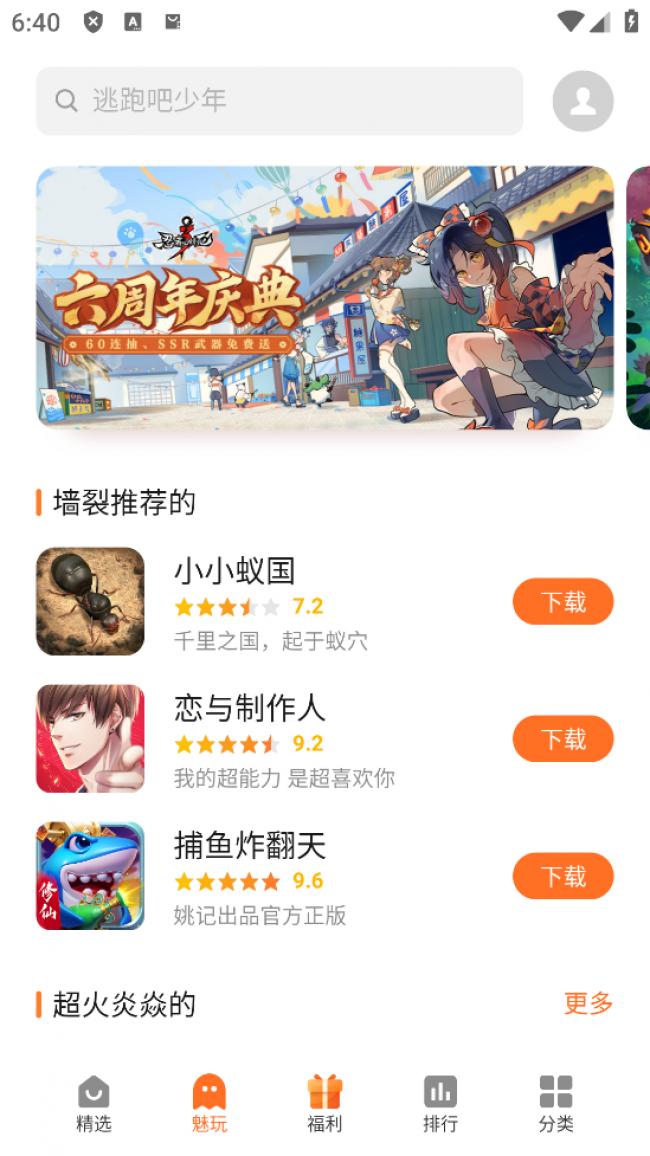This screenshot has height=1156, width=650.
Task: Download 恋与制作人
Action: tap(562, 739)
